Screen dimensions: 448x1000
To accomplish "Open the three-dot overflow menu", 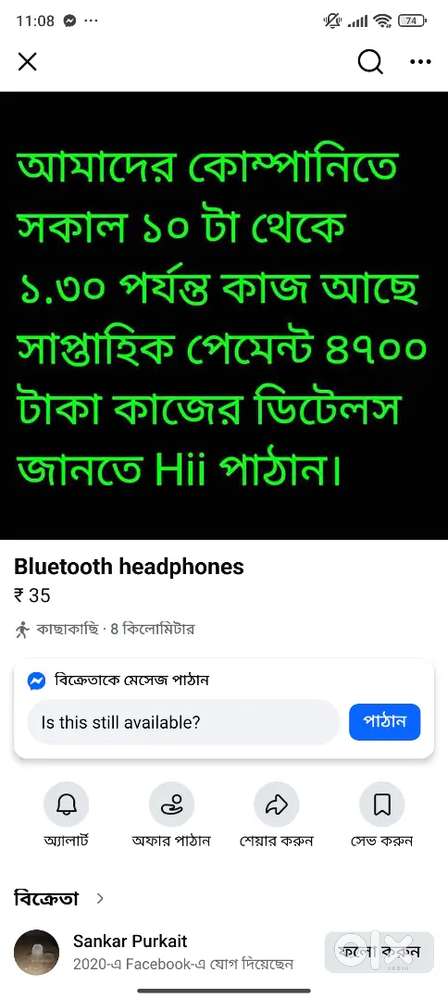I will point(420,62).
